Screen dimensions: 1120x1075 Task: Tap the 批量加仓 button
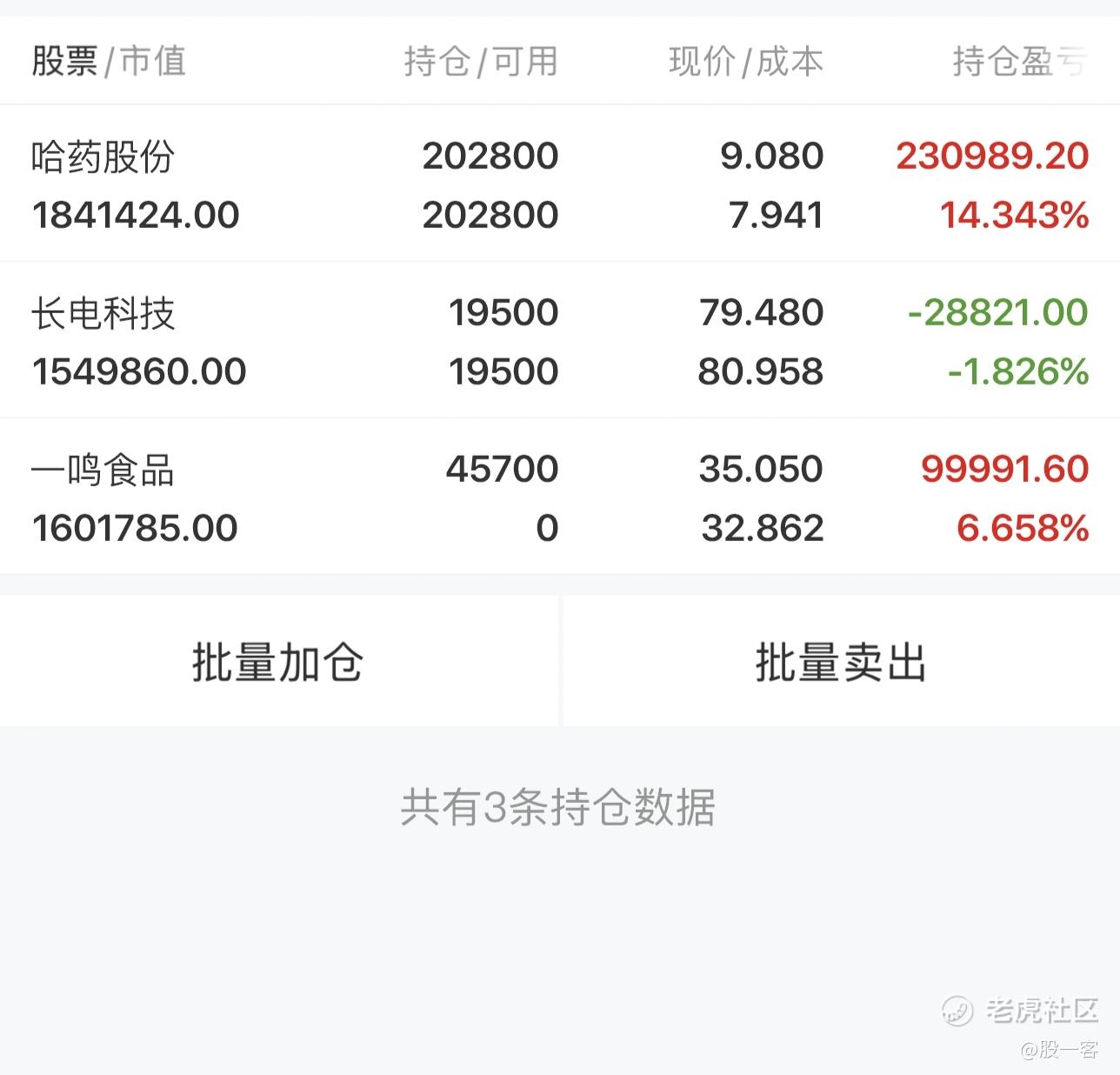[278, 662]
